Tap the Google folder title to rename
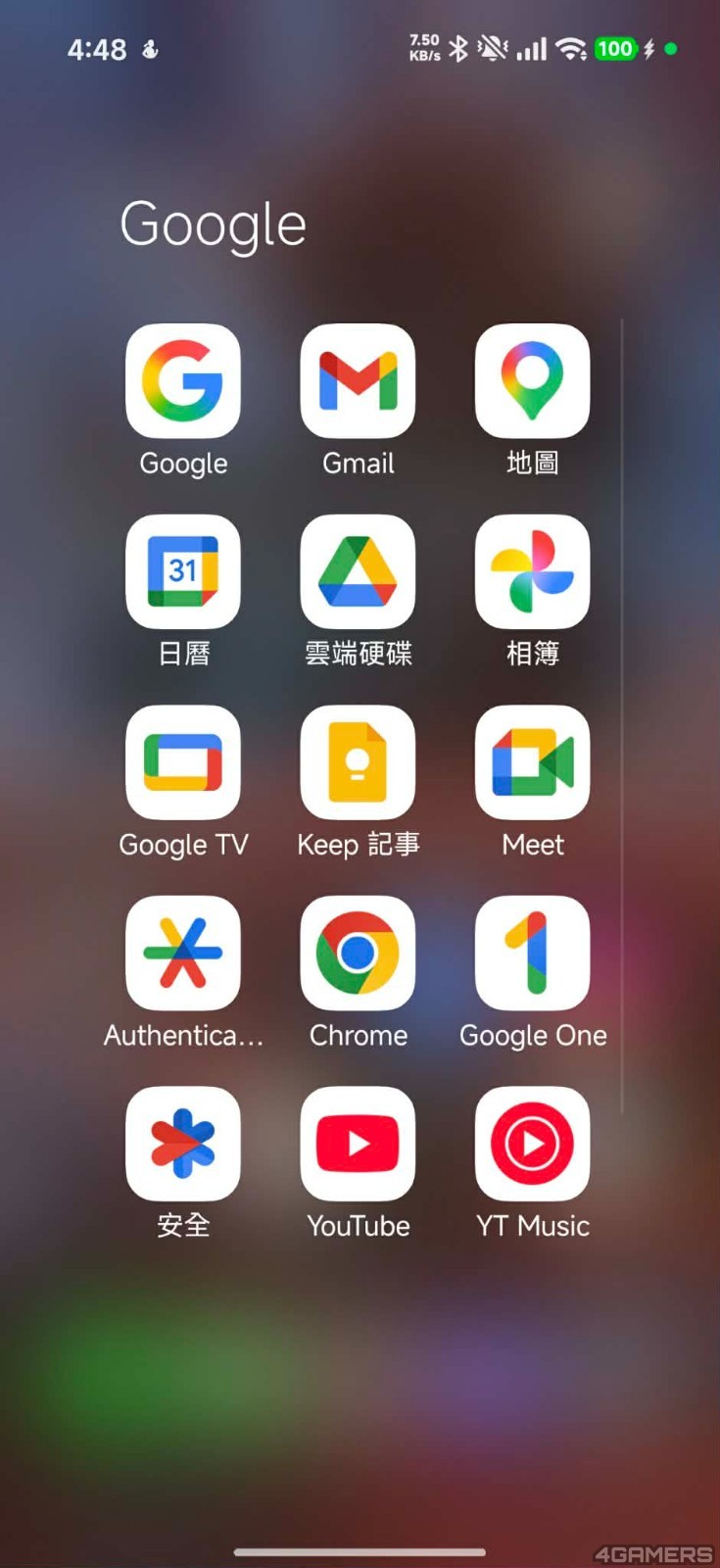Image resolution: width=720 pixels, height=1568 pixels. tap(213, 225)
